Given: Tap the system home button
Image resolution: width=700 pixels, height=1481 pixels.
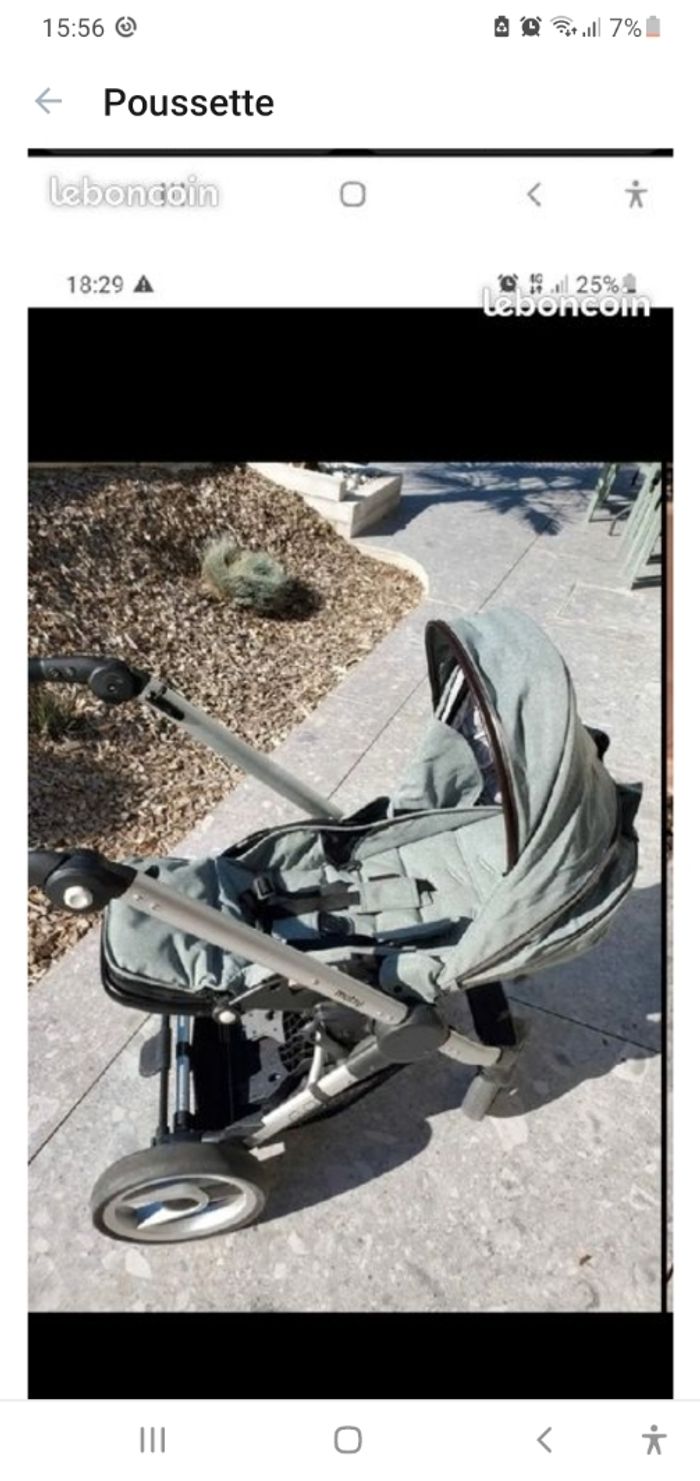Looking at the screenshot, I should [x=348, y=1440].
